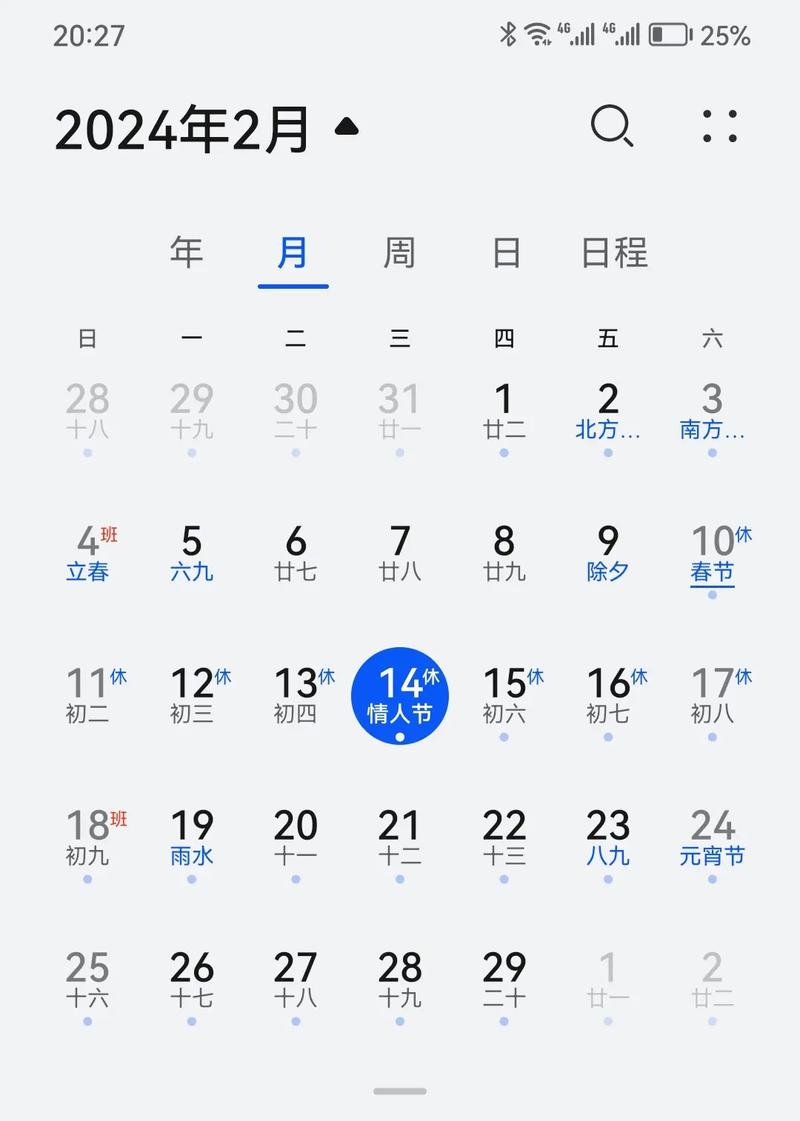Image resolution: width=800 pixels, height=1121 pixels.
Task: Open the 日程 schedule tab
Action: (x=614, y=252)
